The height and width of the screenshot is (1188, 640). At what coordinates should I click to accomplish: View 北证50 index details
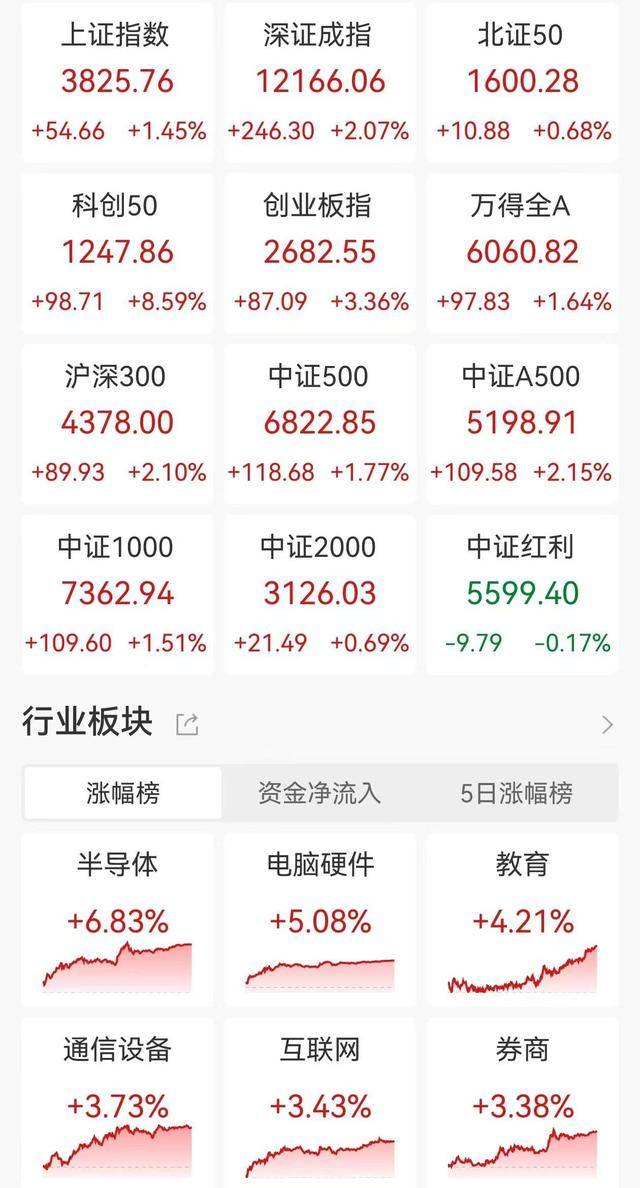tap(523, 83)
